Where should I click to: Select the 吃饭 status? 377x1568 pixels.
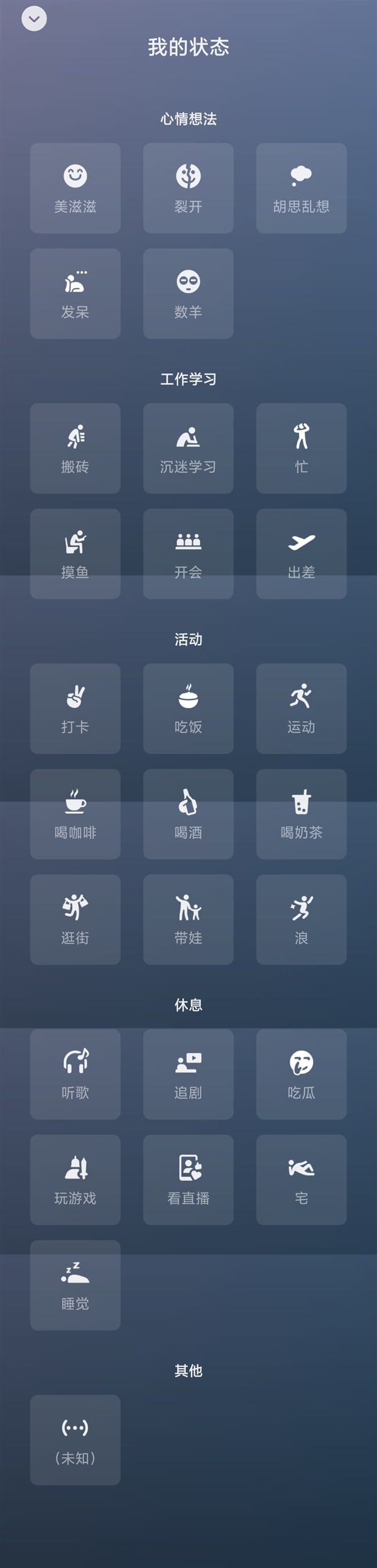tap(188, 709)
